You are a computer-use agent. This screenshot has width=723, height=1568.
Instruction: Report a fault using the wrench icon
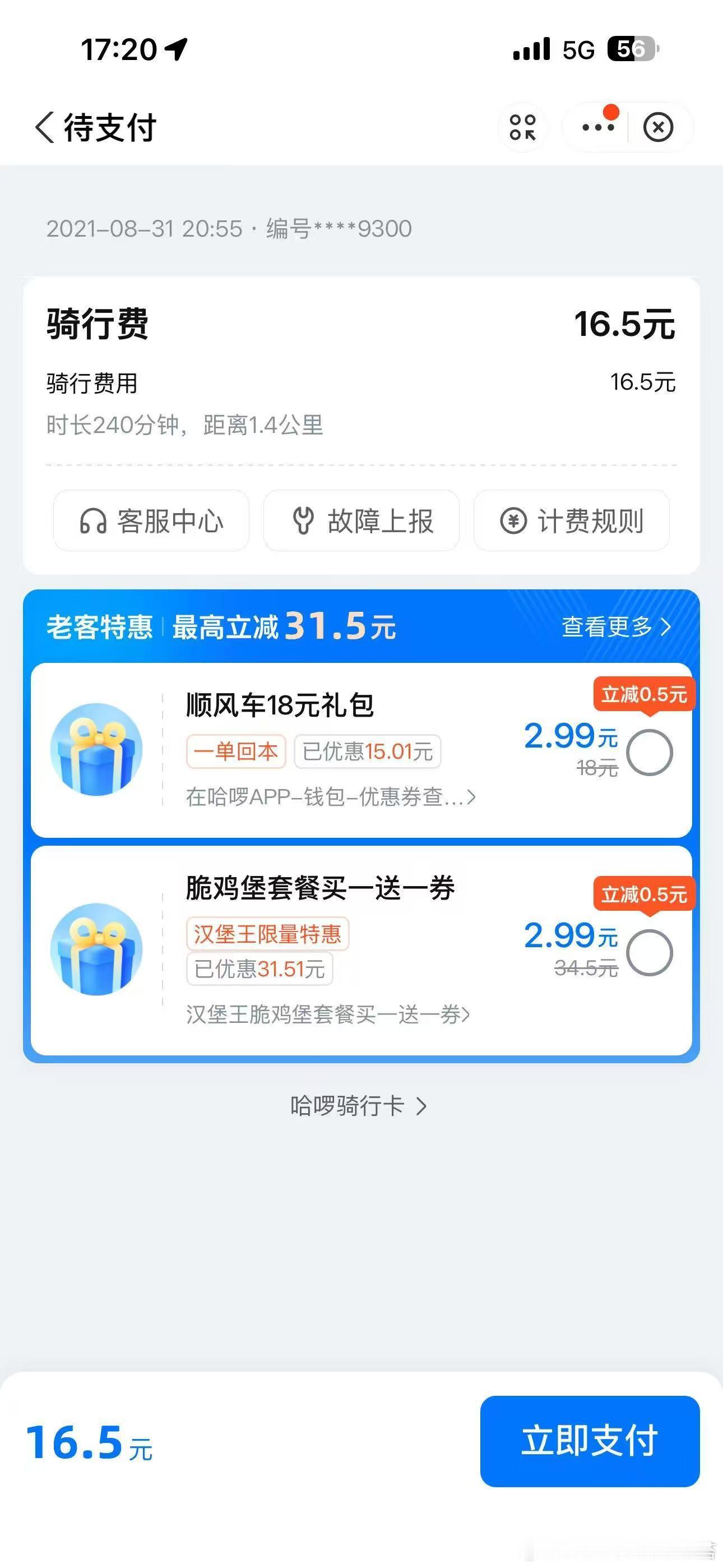(361, 521)
